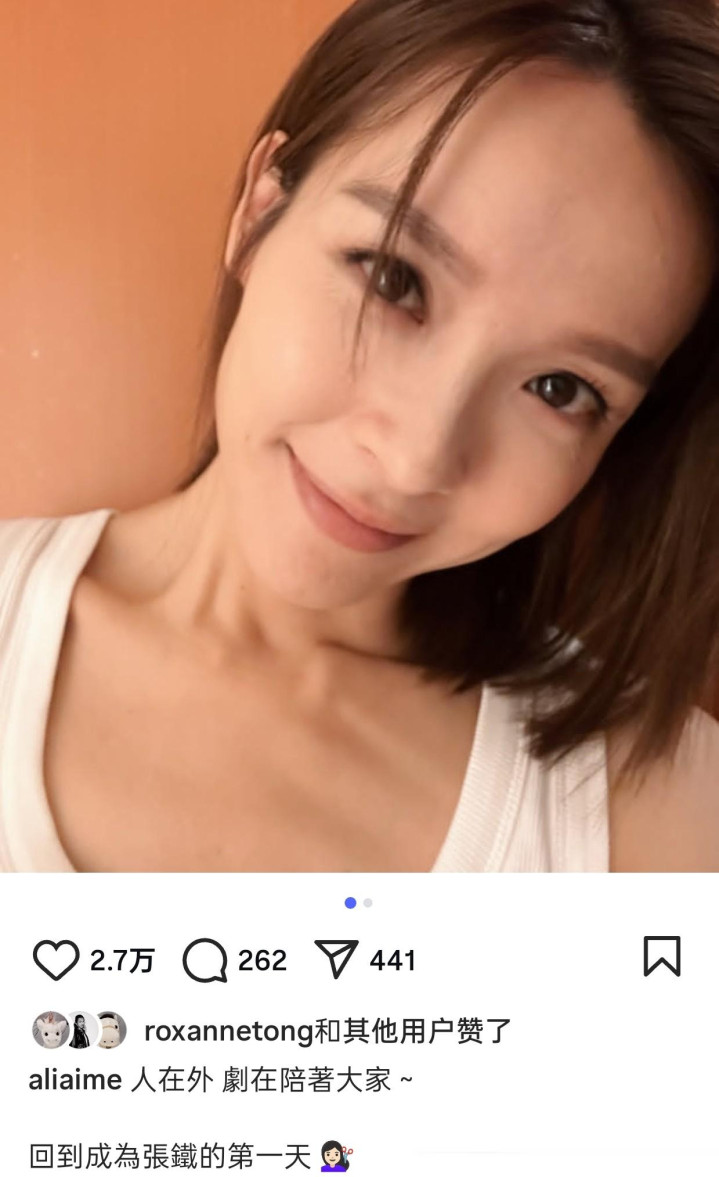Open the post photo
This screenshot has width=719, height=1177.
coord(359,435)
